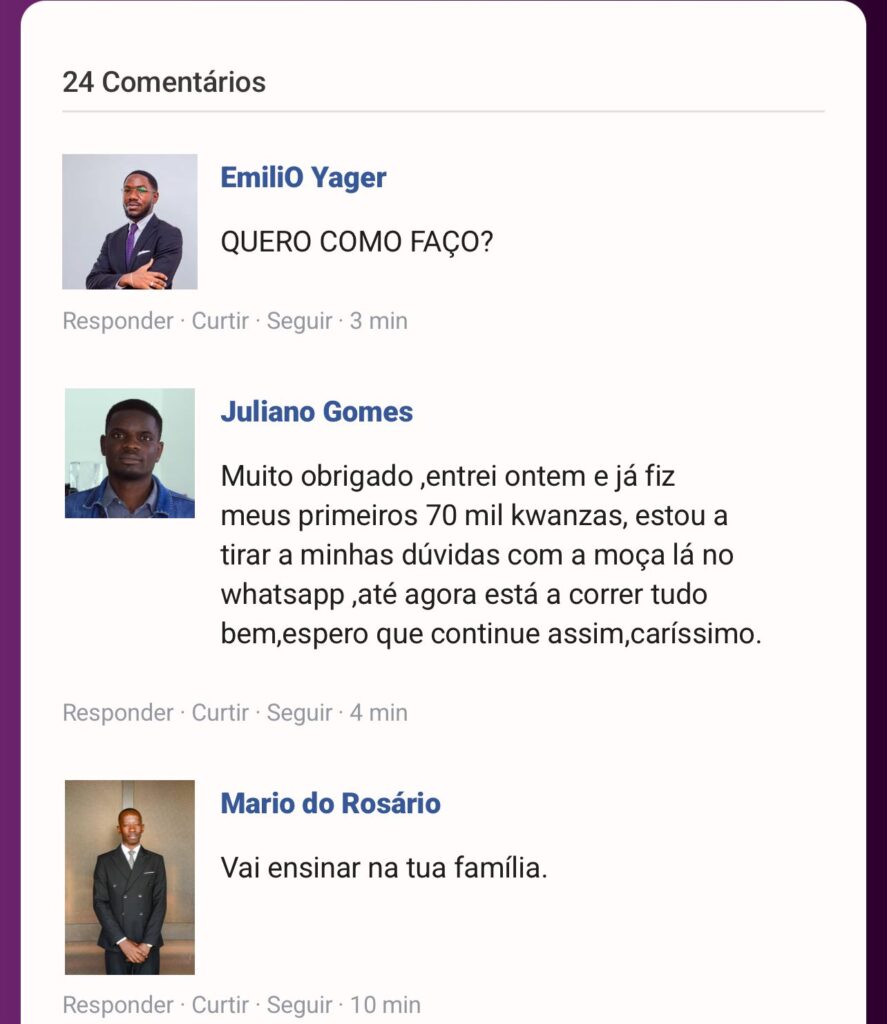Tap Curtir under Juliano Gomes's comment
The width and height of the screenshot is (887, 1024).
pos(220,713)
